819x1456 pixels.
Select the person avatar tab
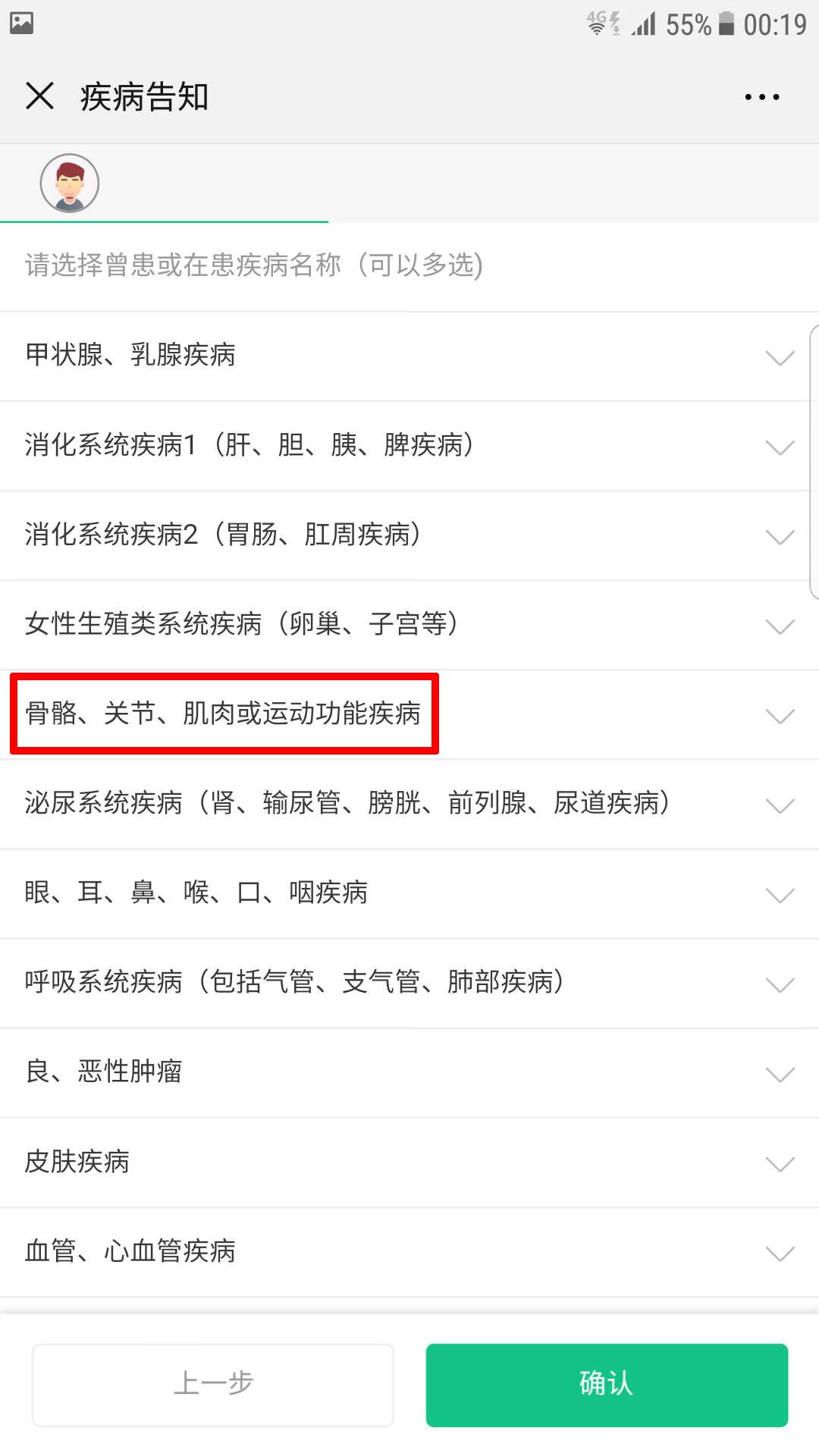(x=70, y=184)
